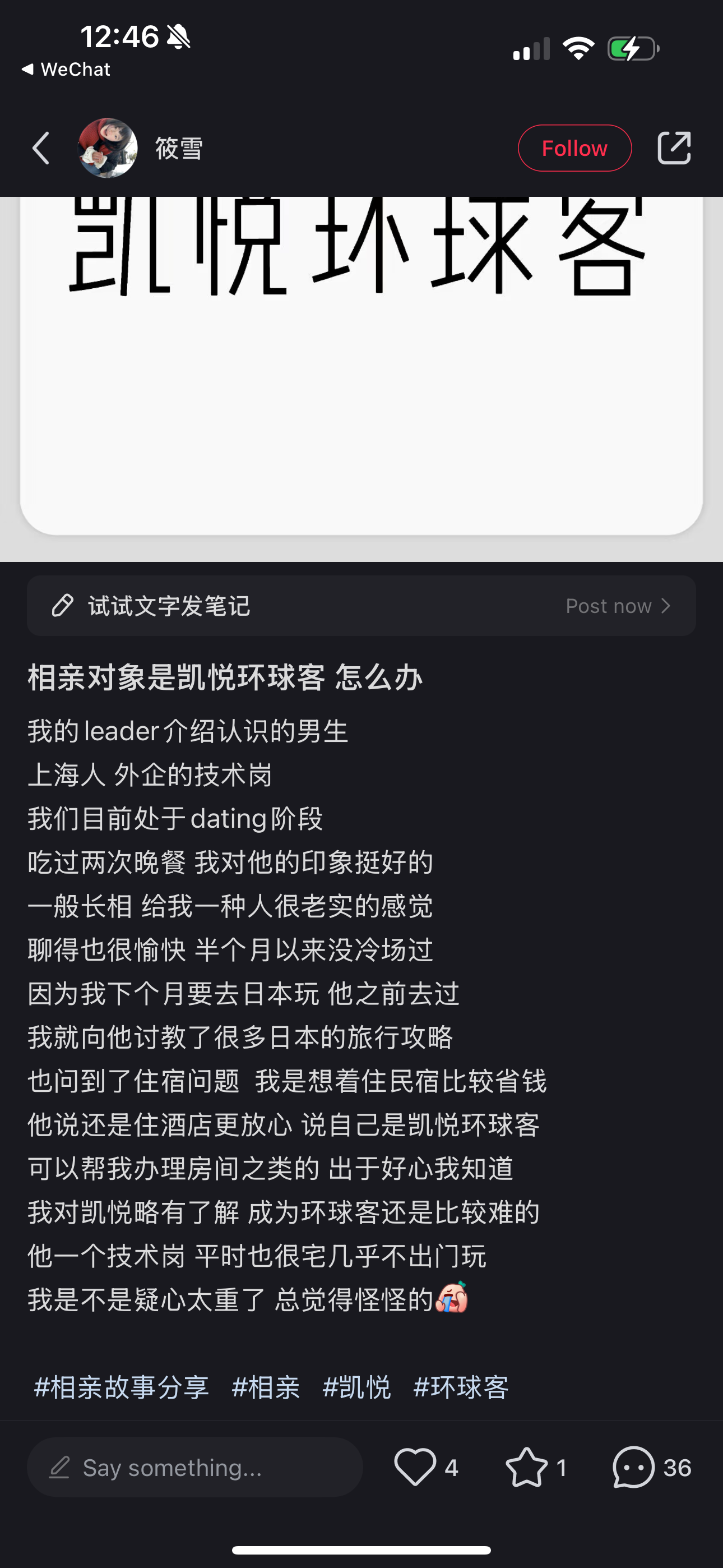Open the #相亲 hashtag
The width and height of the screenshot is (723, 1568).
click(x=266, y=1387)
